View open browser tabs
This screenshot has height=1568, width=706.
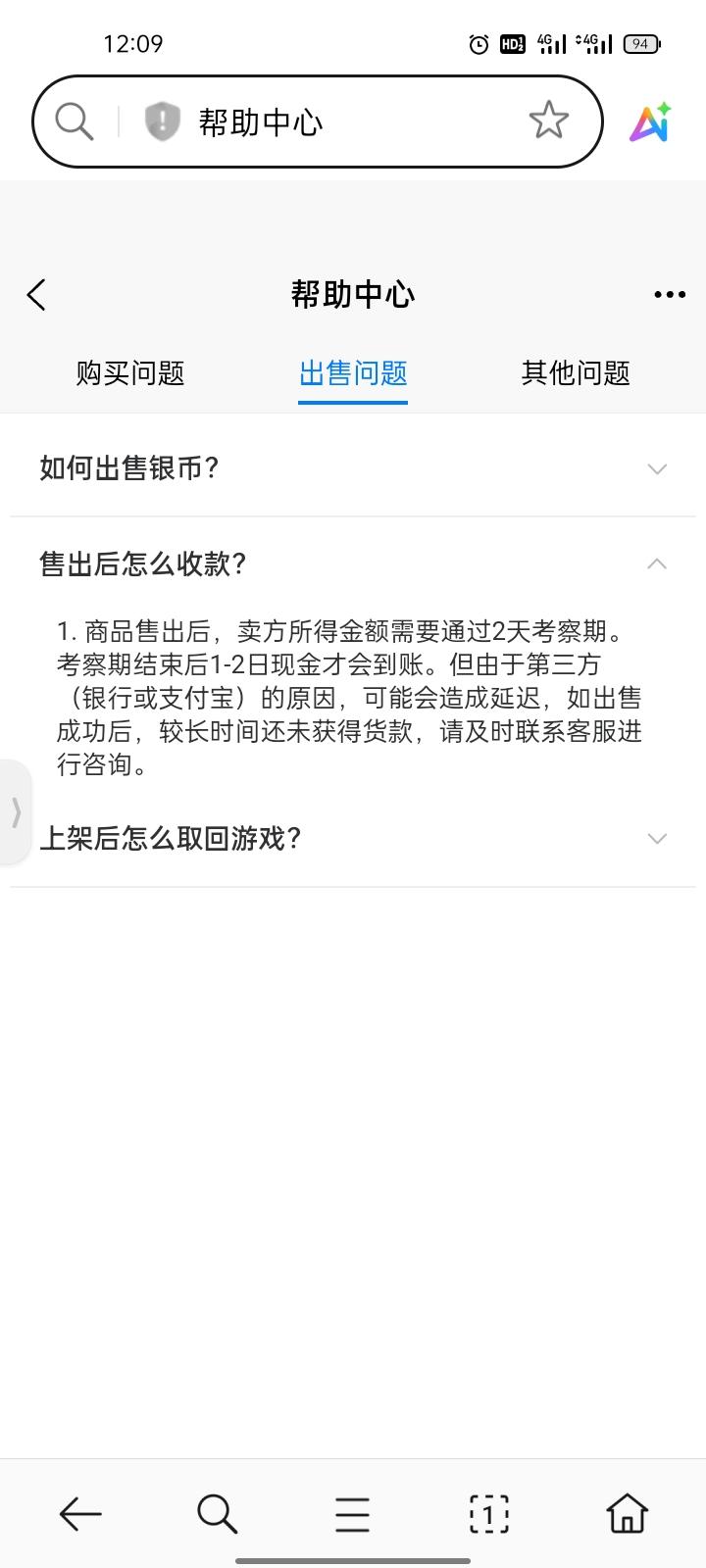point(488,1514)
